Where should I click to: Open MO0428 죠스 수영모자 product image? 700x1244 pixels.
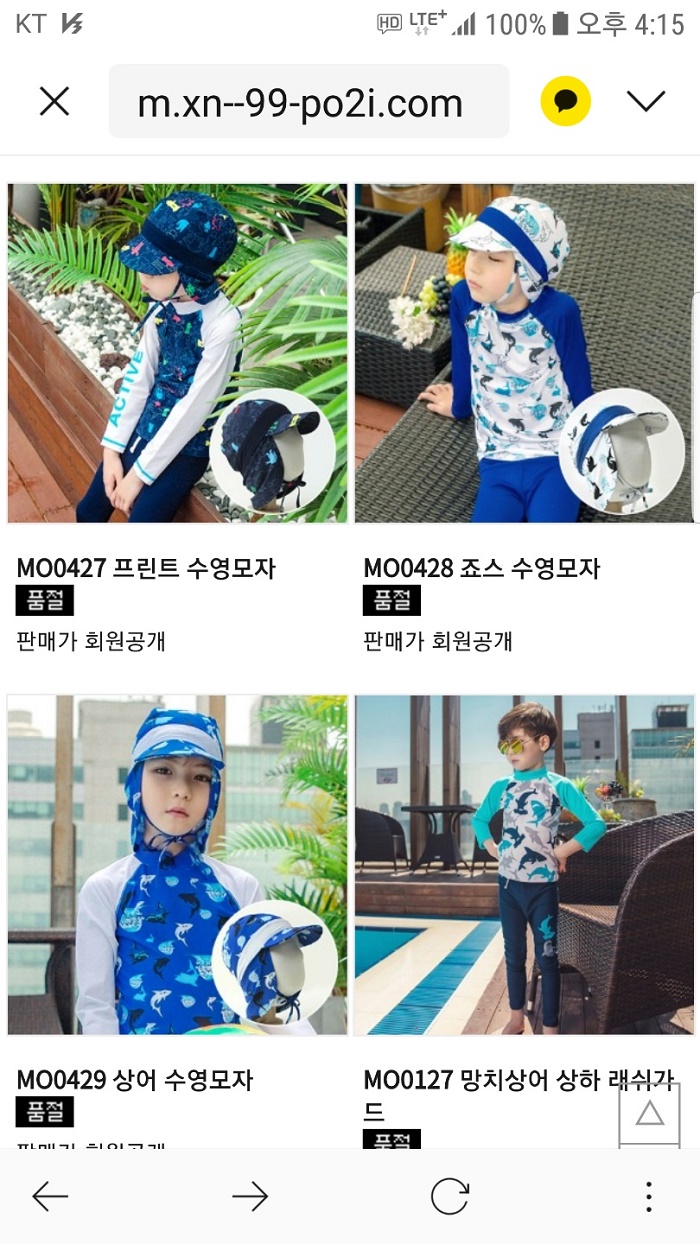tap(524, 353)
